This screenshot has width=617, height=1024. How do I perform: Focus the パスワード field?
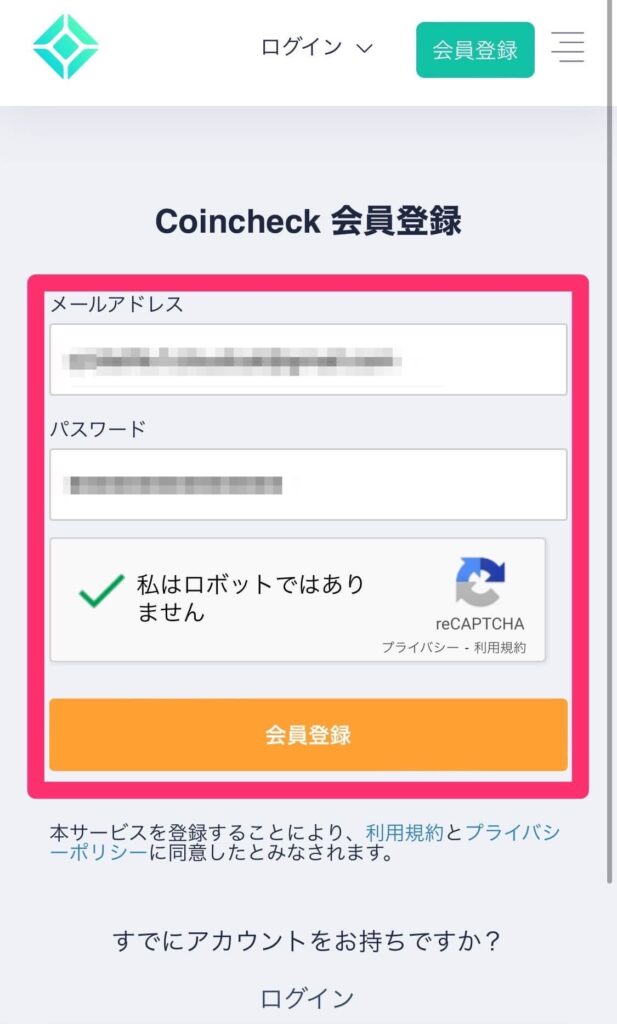click(308, 485)
